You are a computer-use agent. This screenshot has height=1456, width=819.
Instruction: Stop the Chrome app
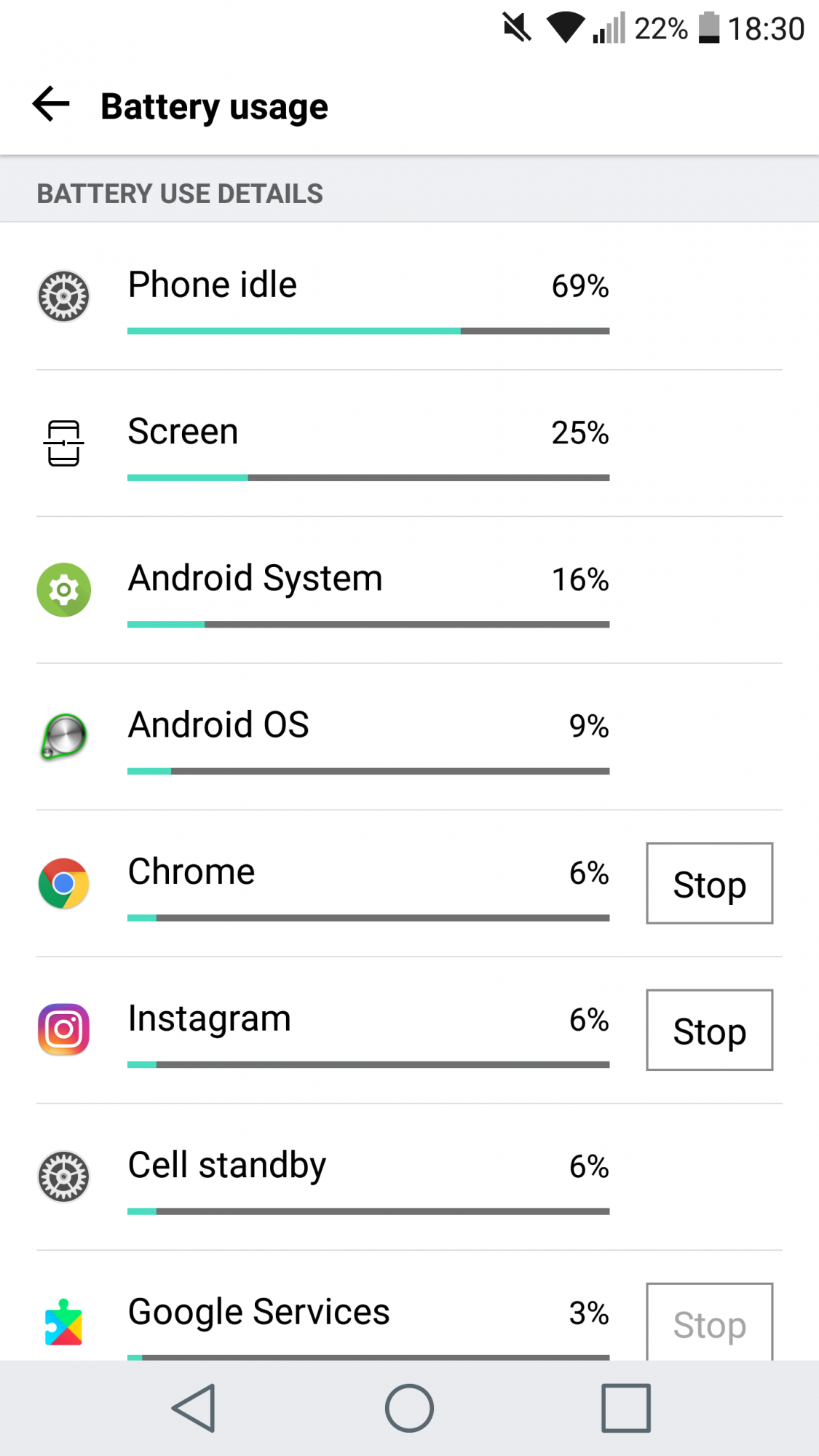pos(709,884)
